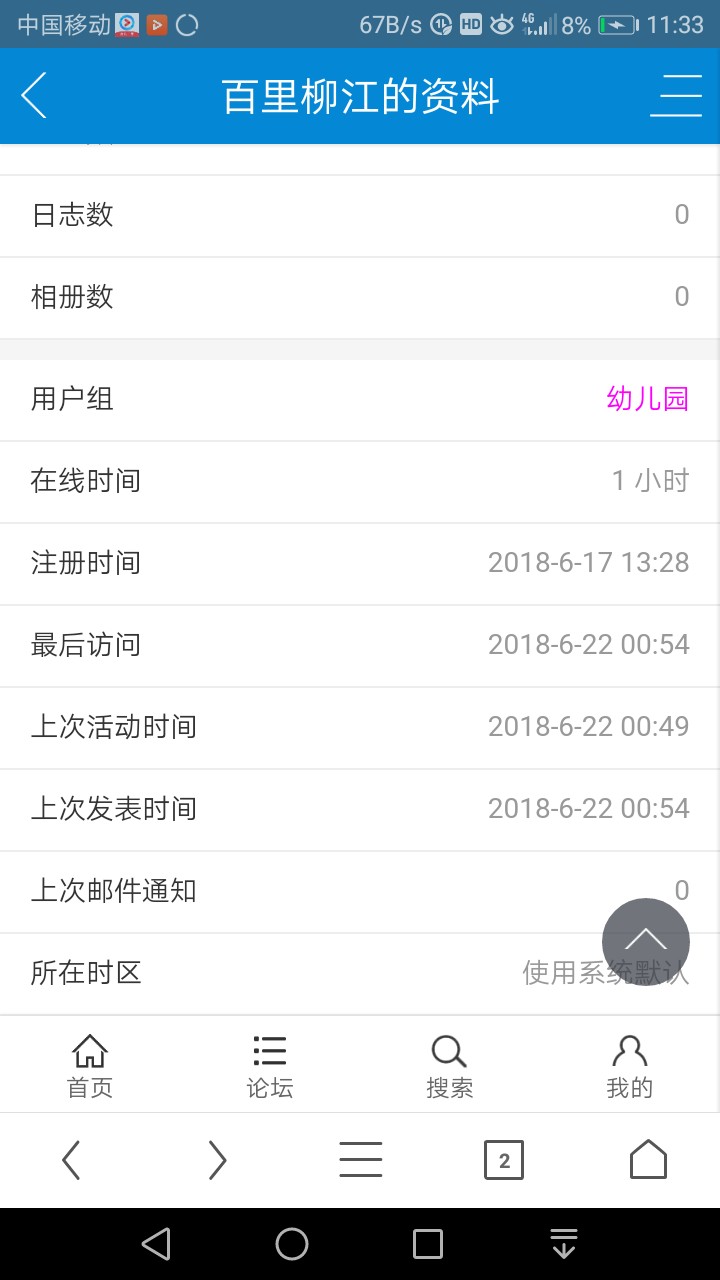
Task: Tap the system back button
Action: (155, 1244)
